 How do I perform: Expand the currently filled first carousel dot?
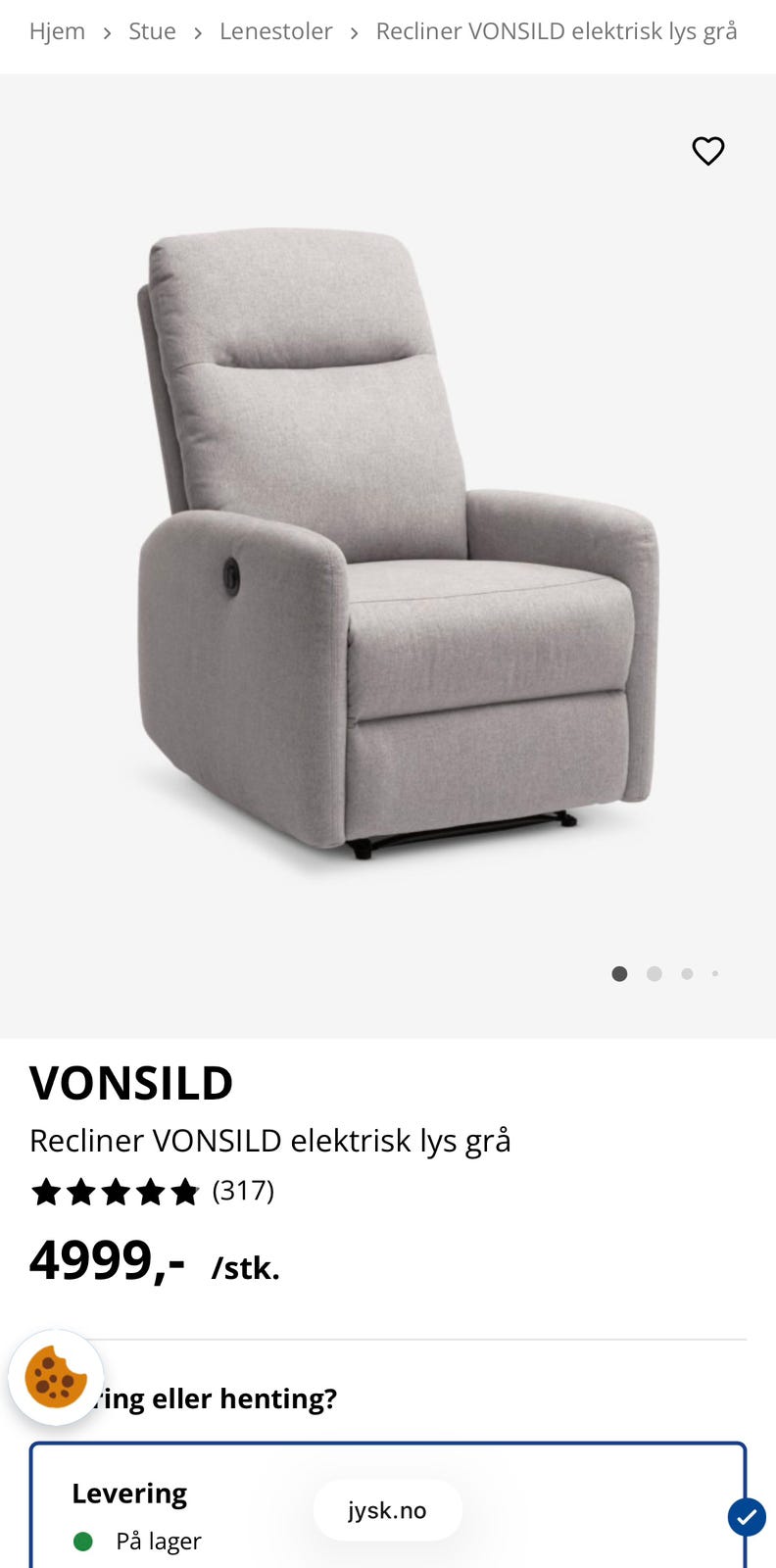click(x=619, y=974)
